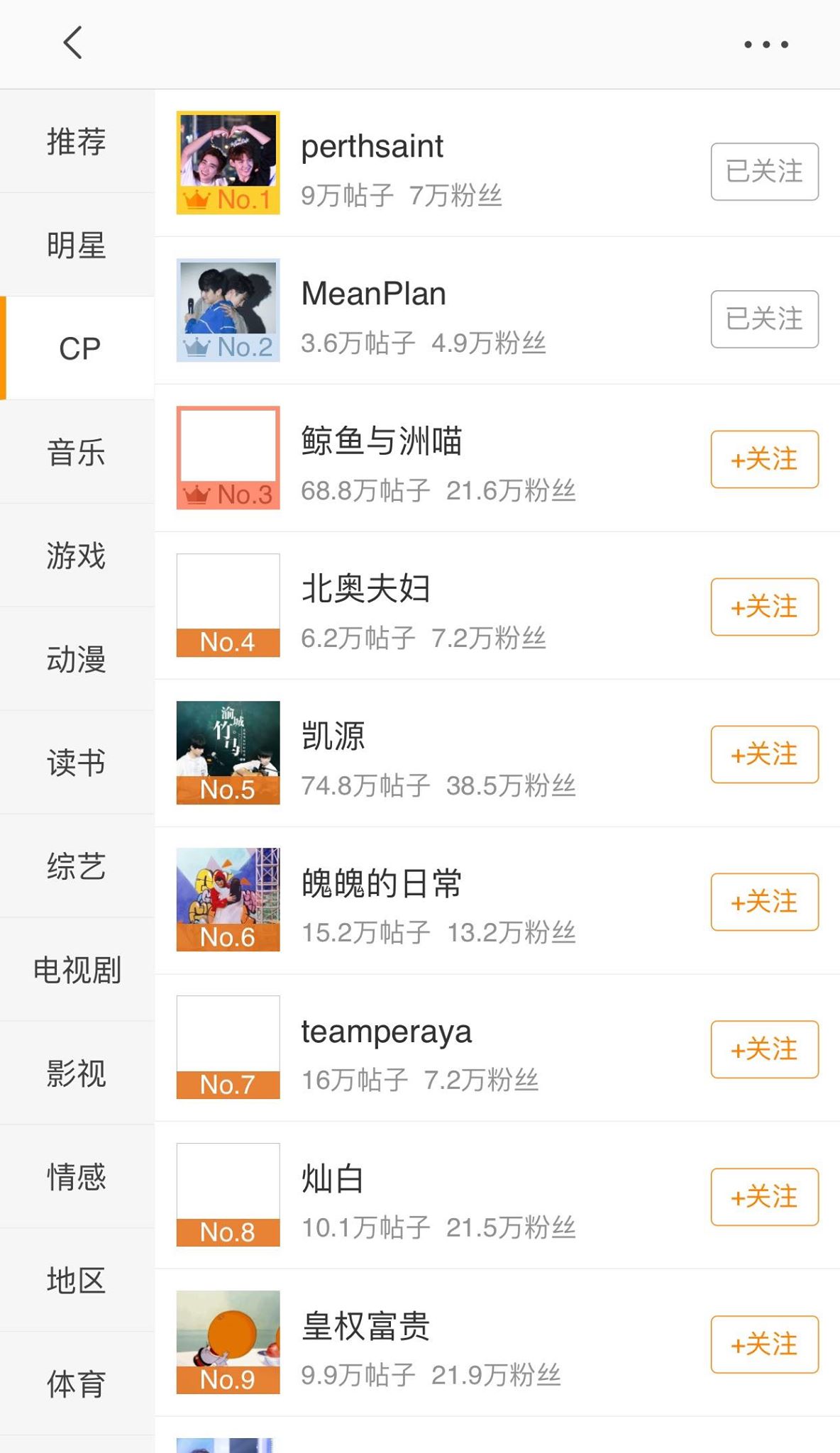Select the 明星 category

click(77, 245)
